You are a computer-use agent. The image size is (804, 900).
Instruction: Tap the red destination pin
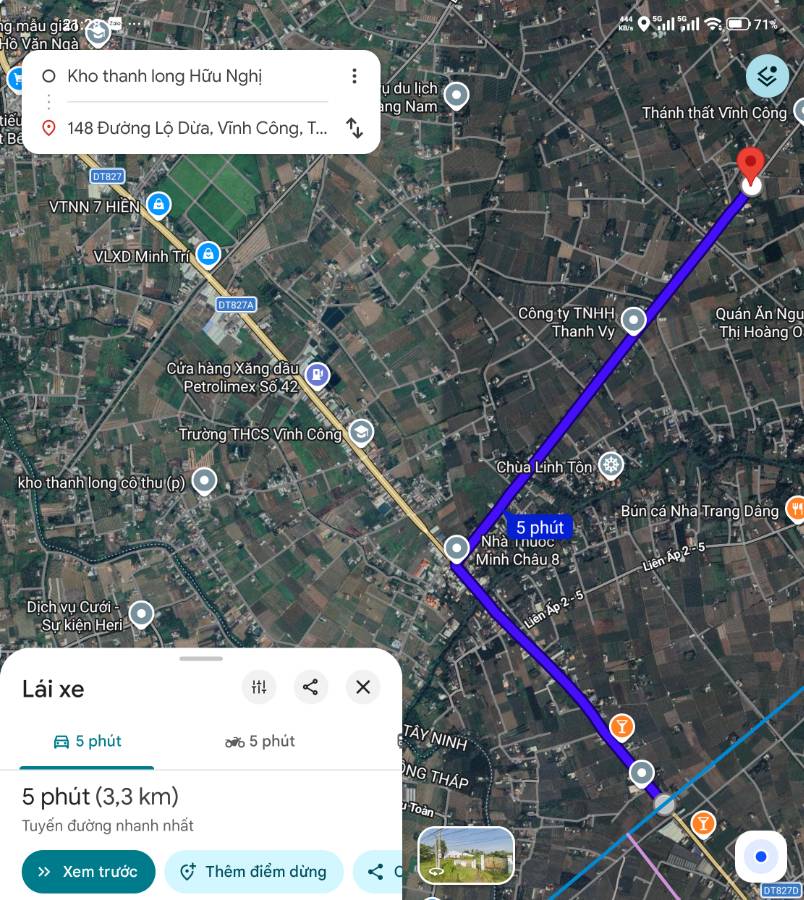pyautogui.click(x=751, y=166)
